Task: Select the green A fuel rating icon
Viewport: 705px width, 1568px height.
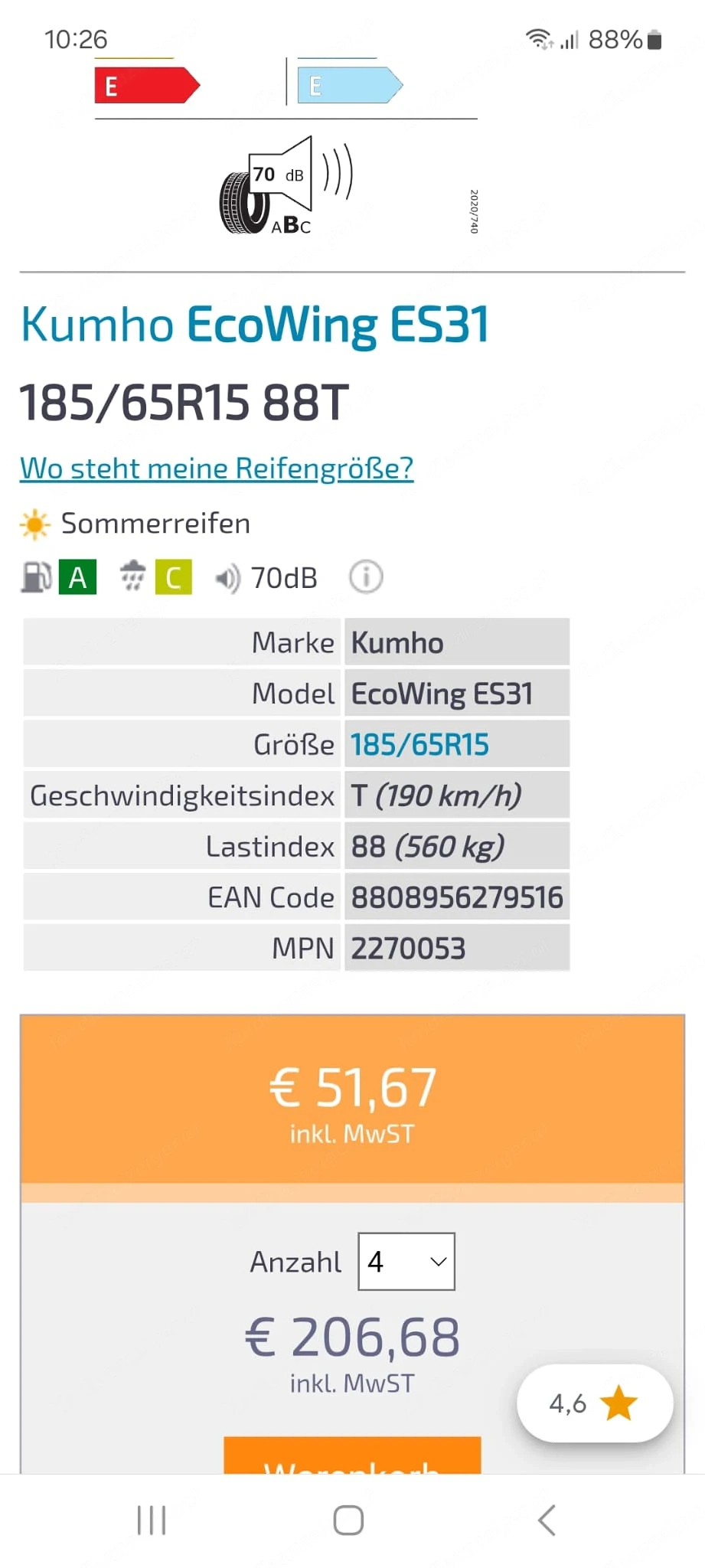Action: pos(77,577)
